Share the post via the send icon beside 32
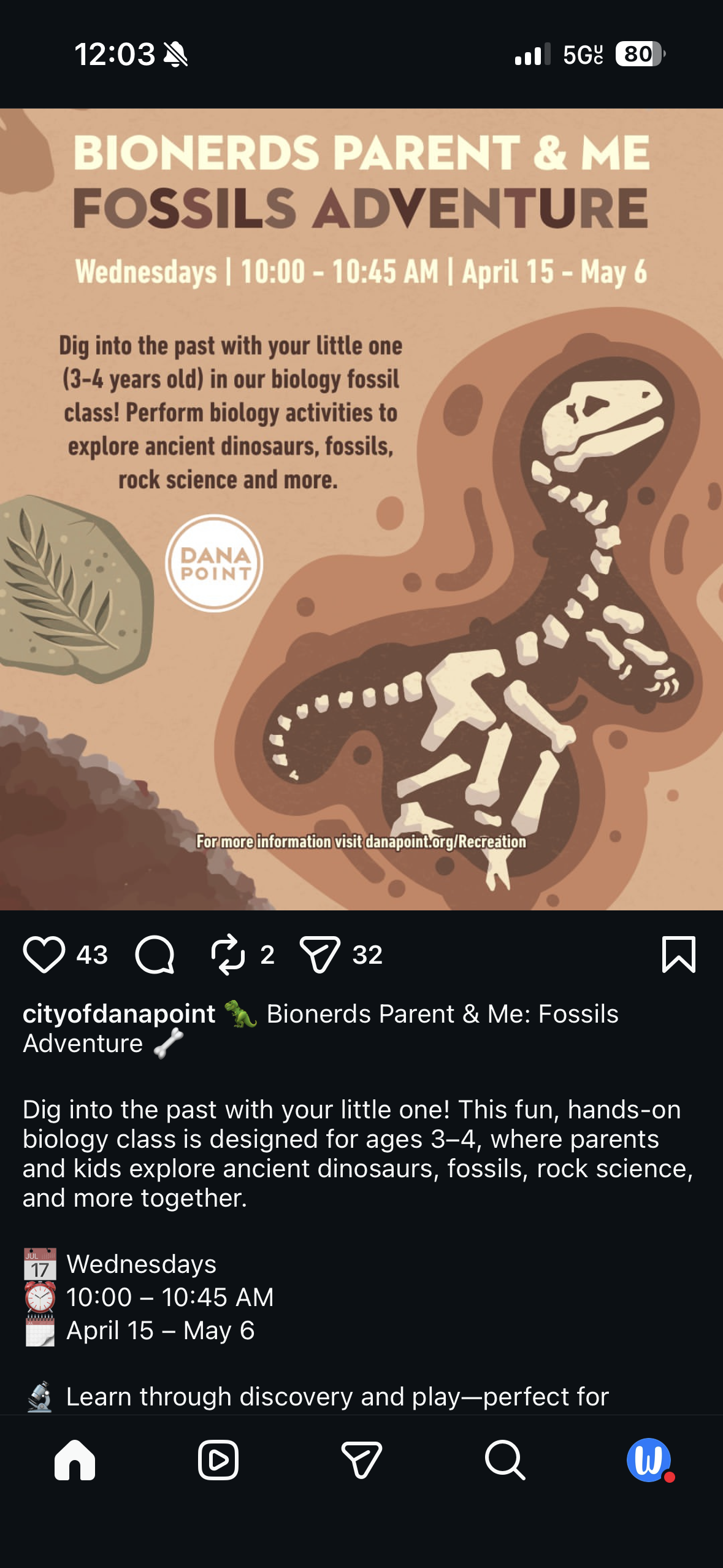The height and width of the screenshot is (1568, 723). click(319, 955)
